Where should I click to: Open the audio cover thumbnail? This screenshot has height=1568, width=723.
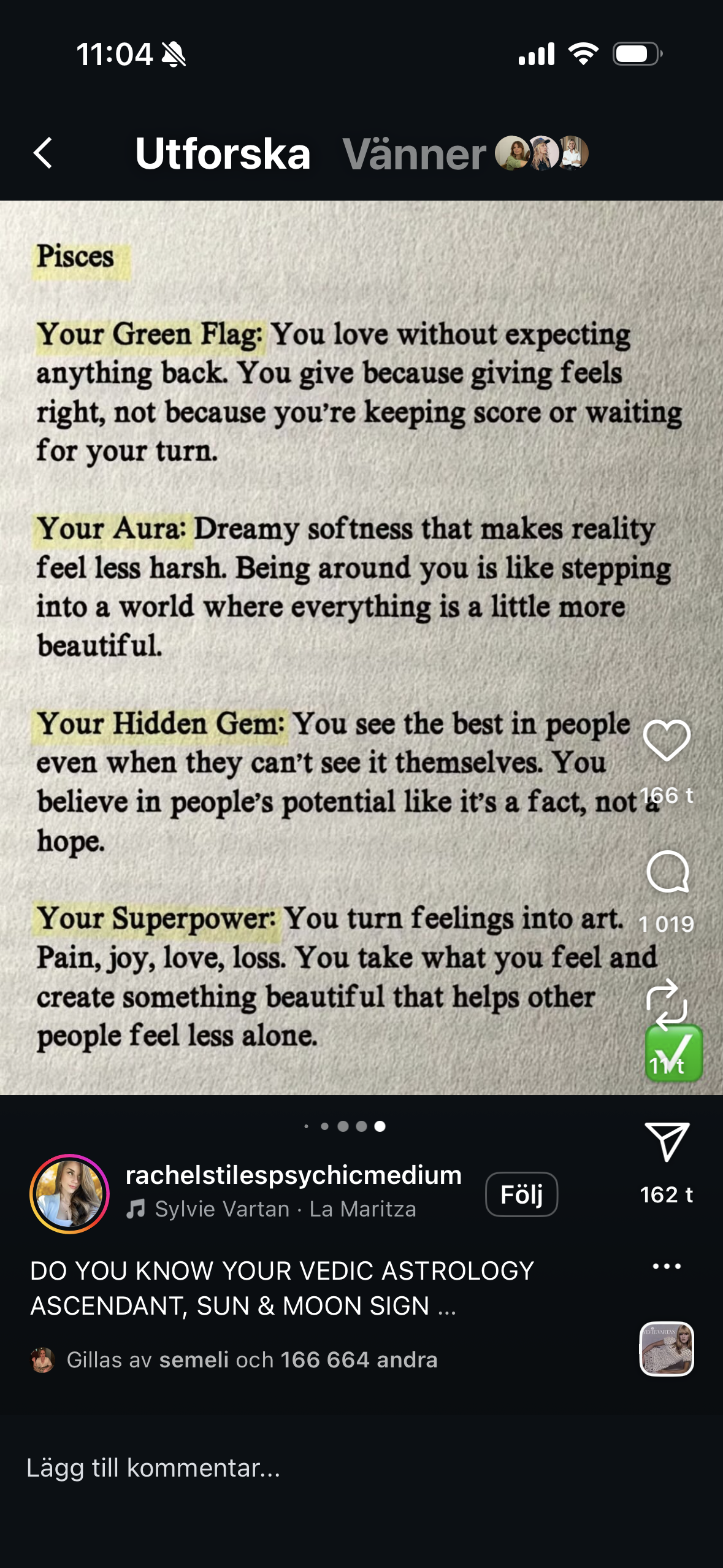tap(667, 1348)
